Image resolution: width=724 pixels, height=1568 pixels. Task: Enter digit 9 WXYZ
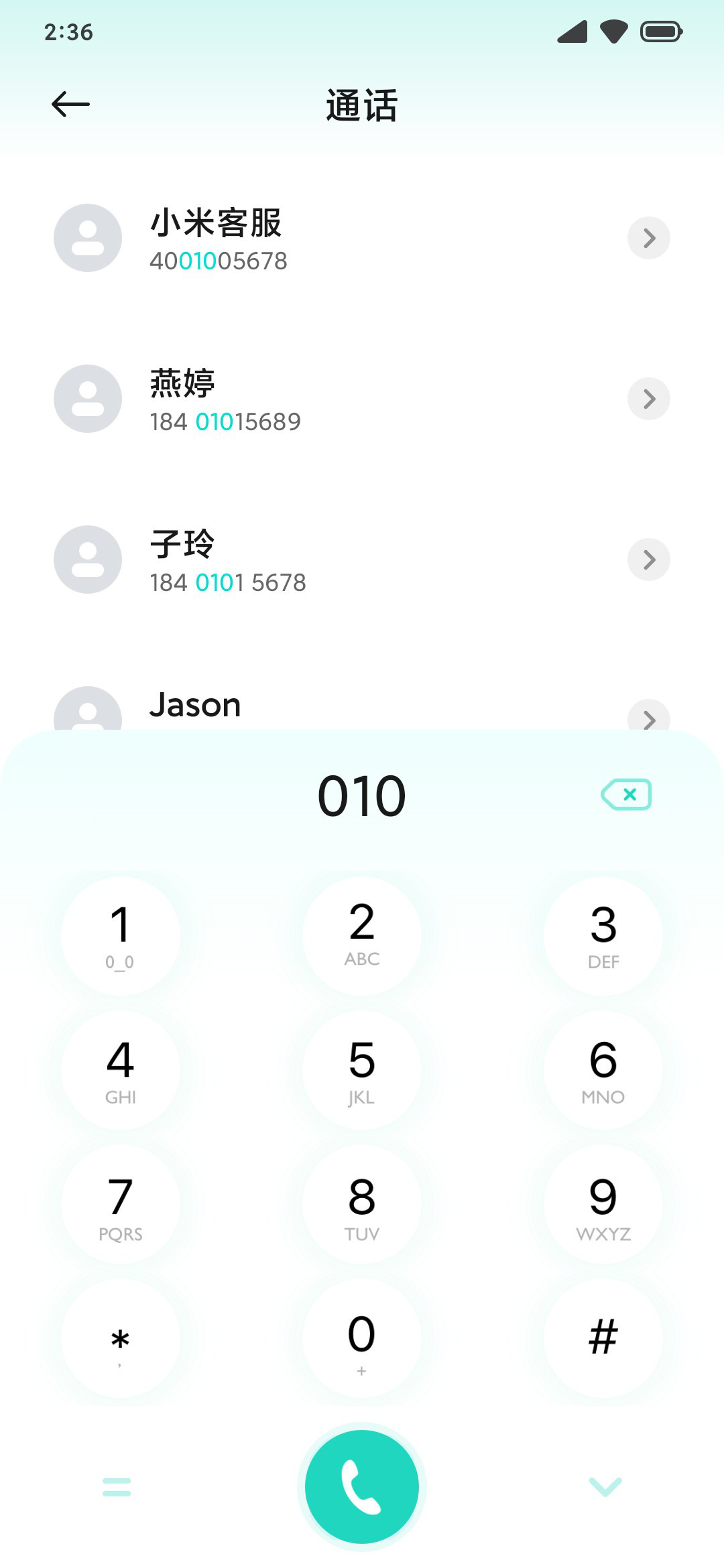coord(603,1204)
